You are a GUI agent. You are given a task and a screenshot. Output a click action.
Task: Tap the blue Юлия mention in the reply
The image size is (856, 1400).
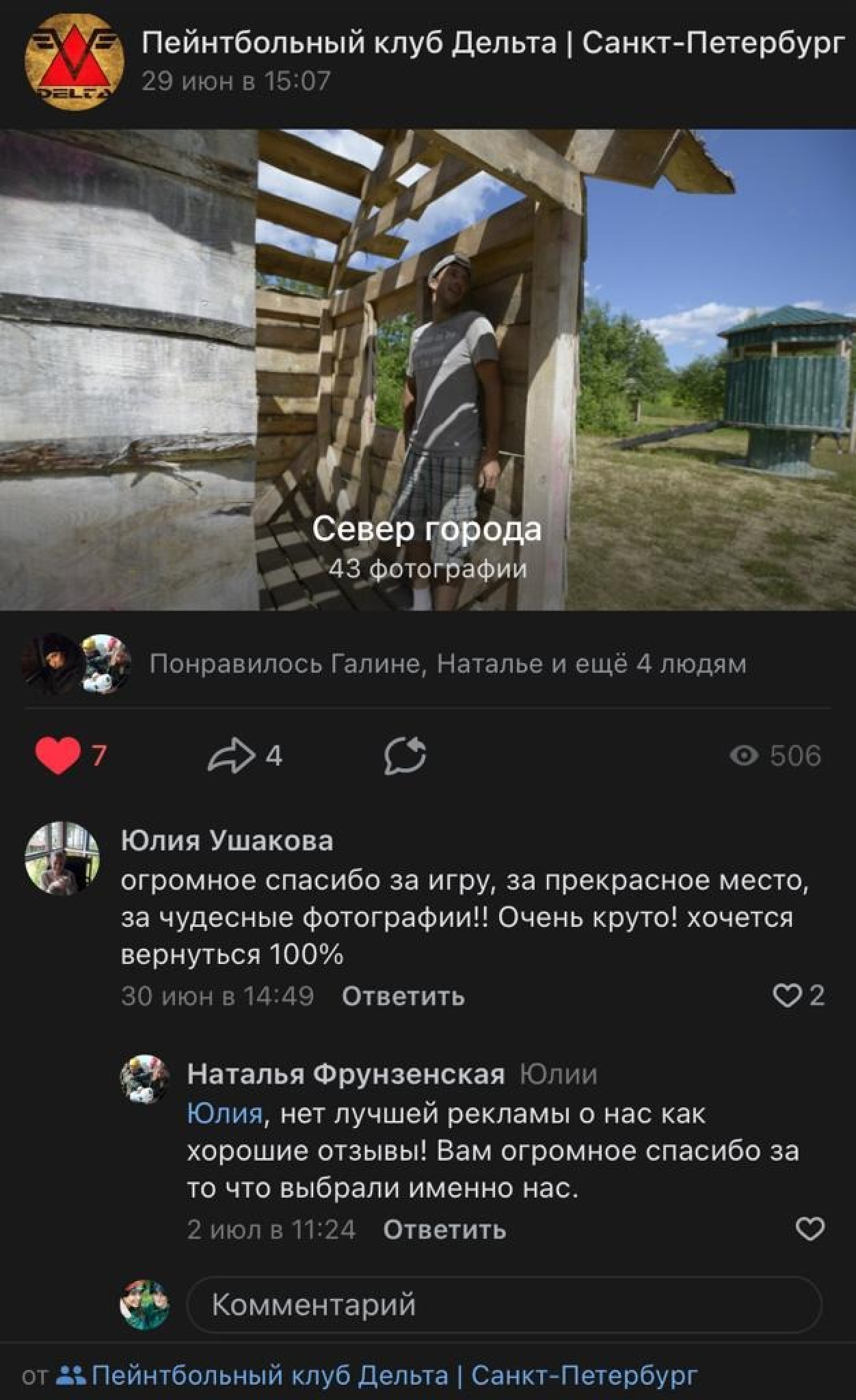(225, 1114)
